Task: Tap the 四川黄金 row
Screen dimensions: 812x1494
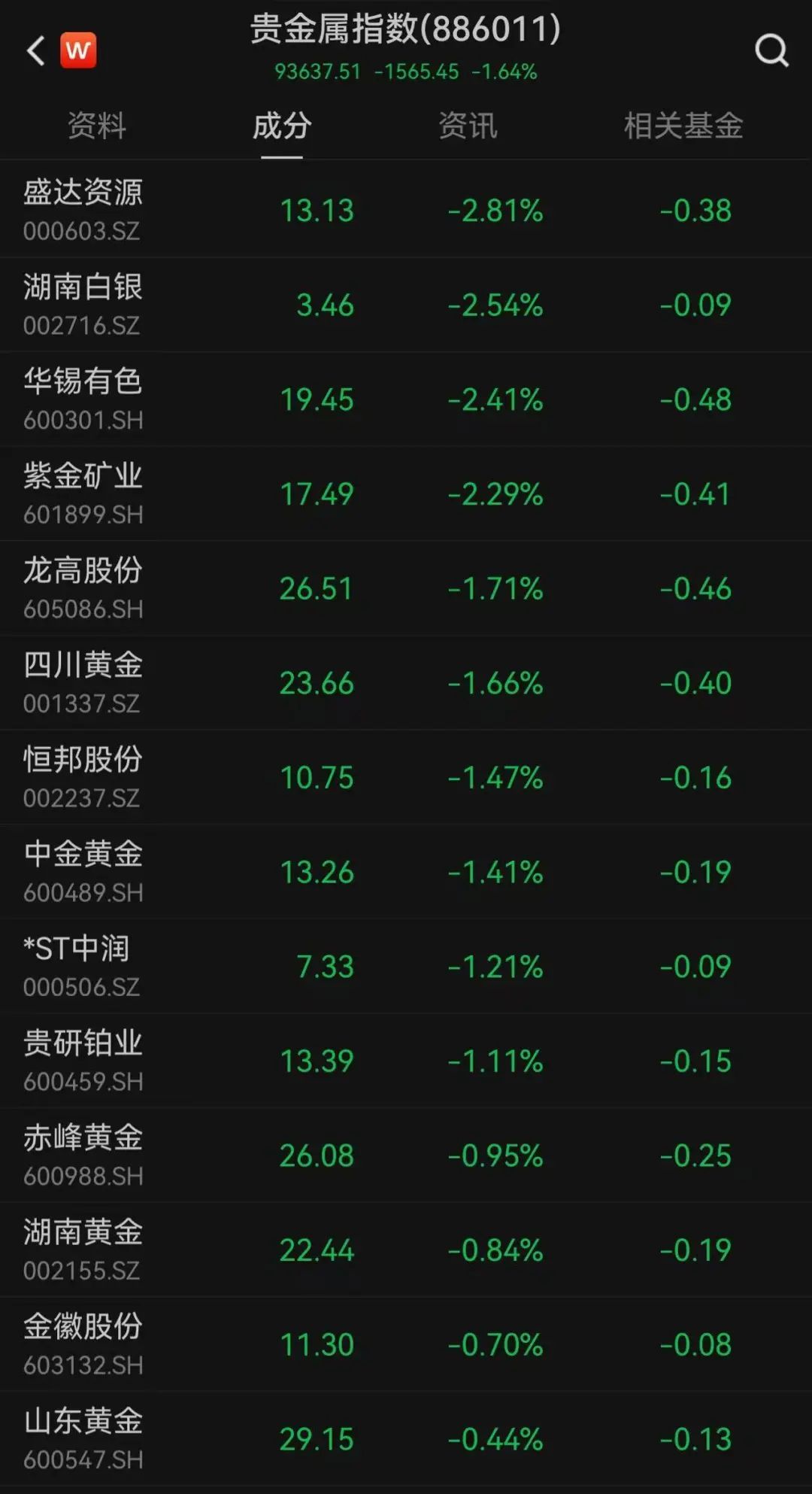Action: [83, 683]
